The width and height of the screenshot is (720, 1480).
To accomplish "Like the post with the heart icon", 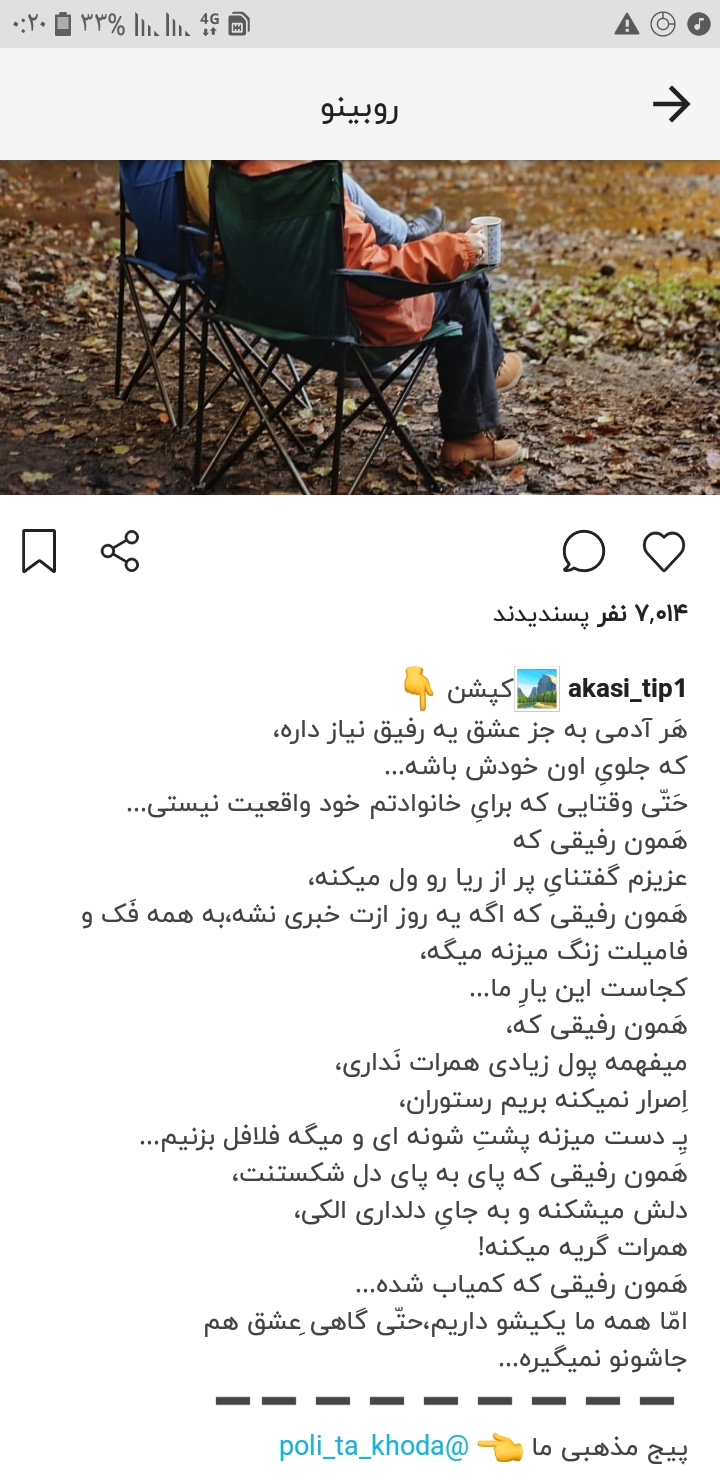I will pos(663,551).
